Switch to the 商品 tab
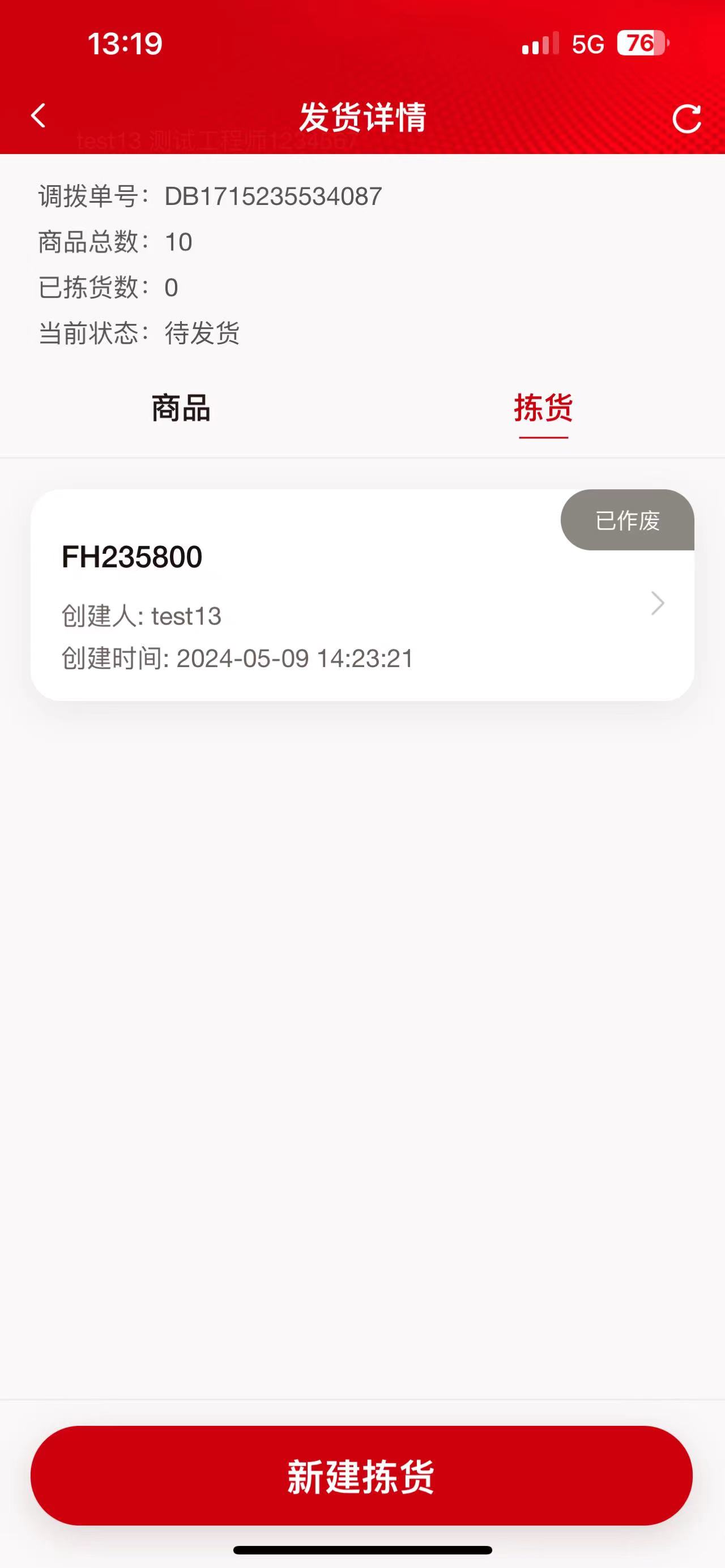This screenshot has width=725, height=1568. tap(181, 408)
